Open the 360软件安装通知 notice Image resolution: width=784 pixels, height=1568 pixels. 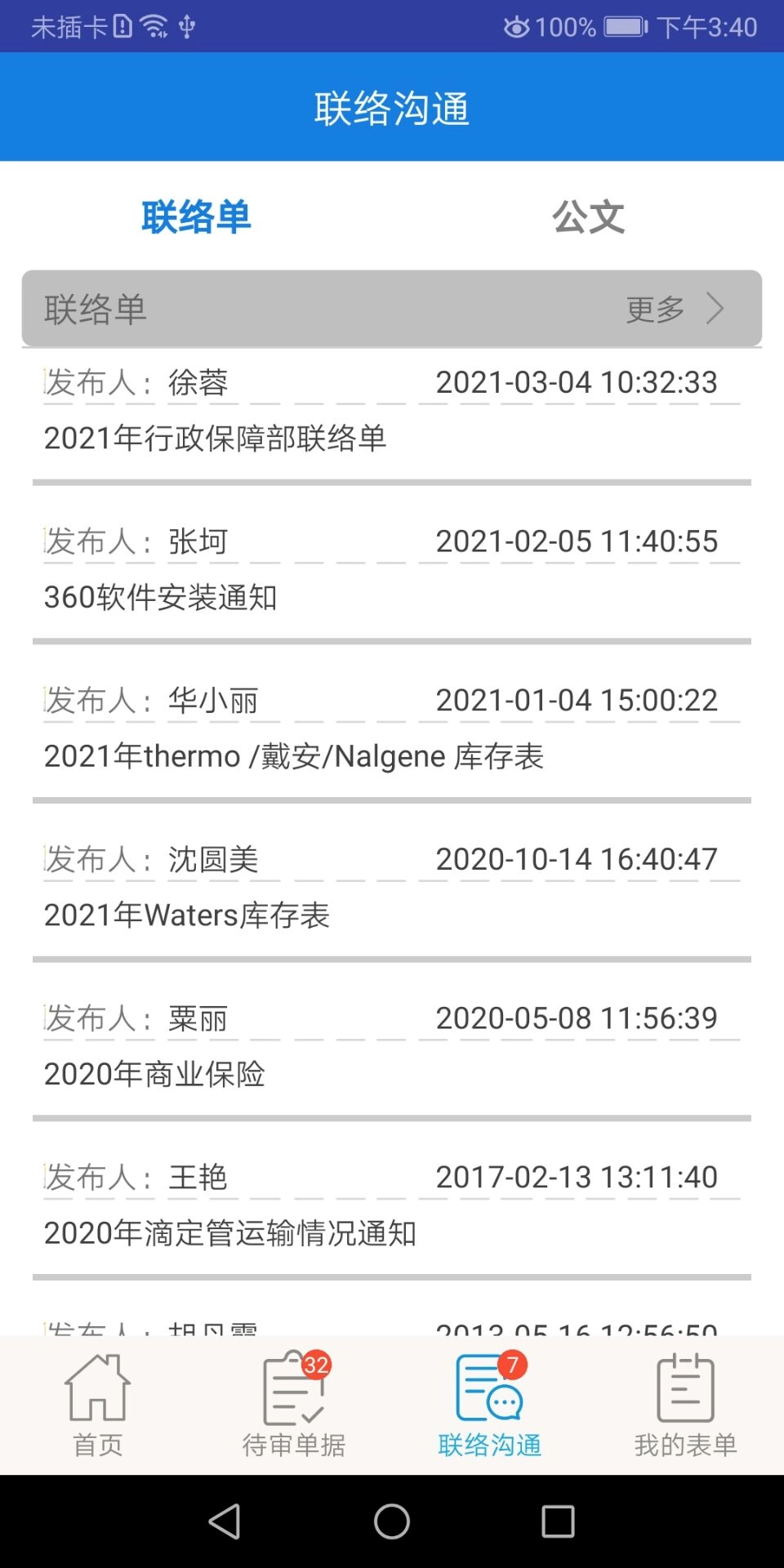pyautogui.click(x=161, y=597)
